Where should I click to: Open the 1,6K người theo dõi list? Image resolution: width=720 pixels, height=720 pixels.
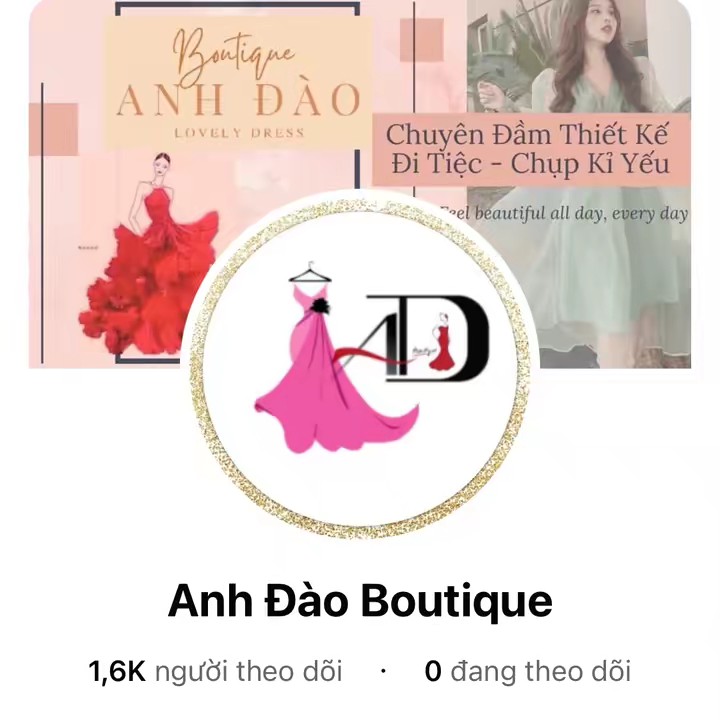(x=215, y=672)
